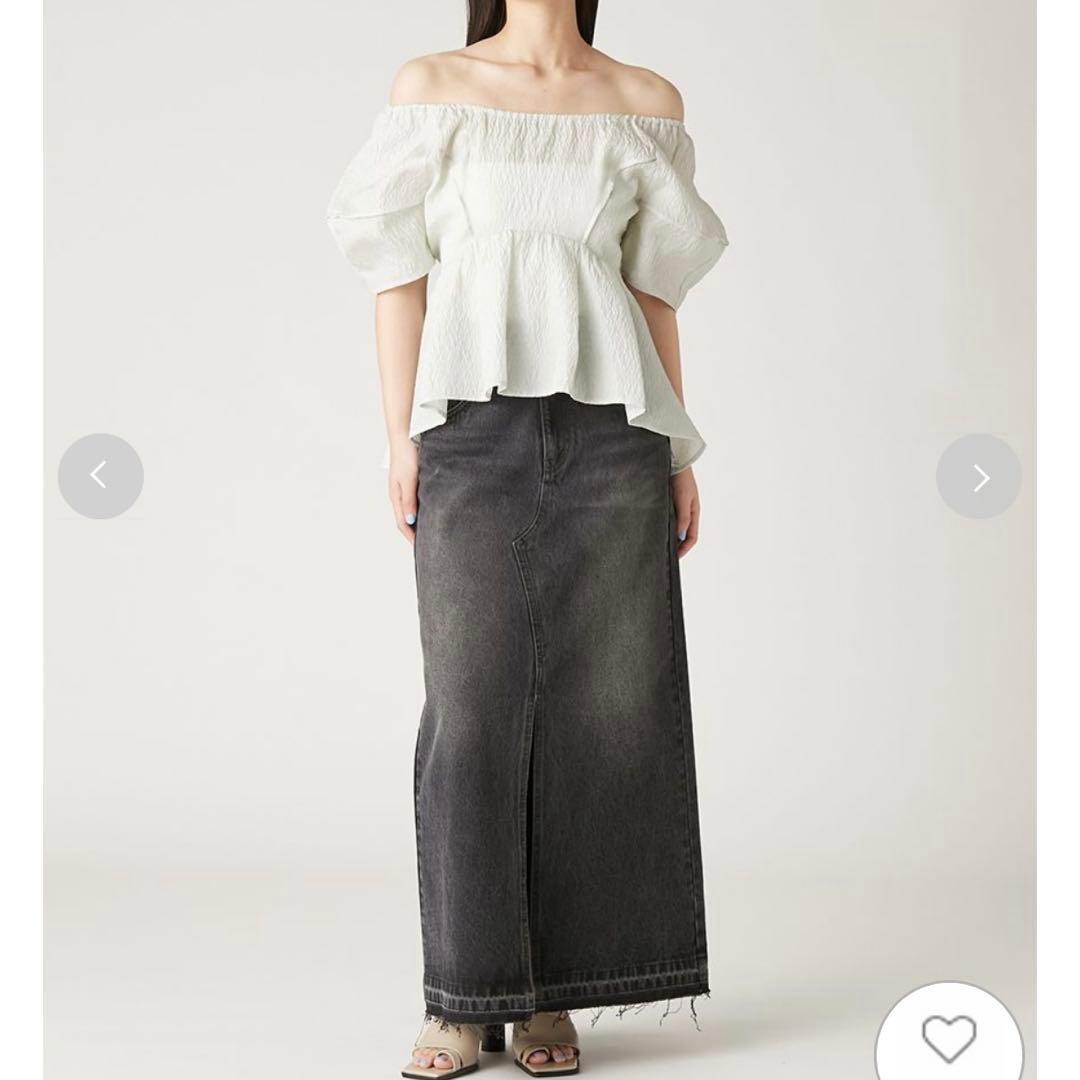Image resolution: width=1080 pixels, height=1080 pixels.
Task: Go to the previous product photo
Action: click(x=100, y=476)
